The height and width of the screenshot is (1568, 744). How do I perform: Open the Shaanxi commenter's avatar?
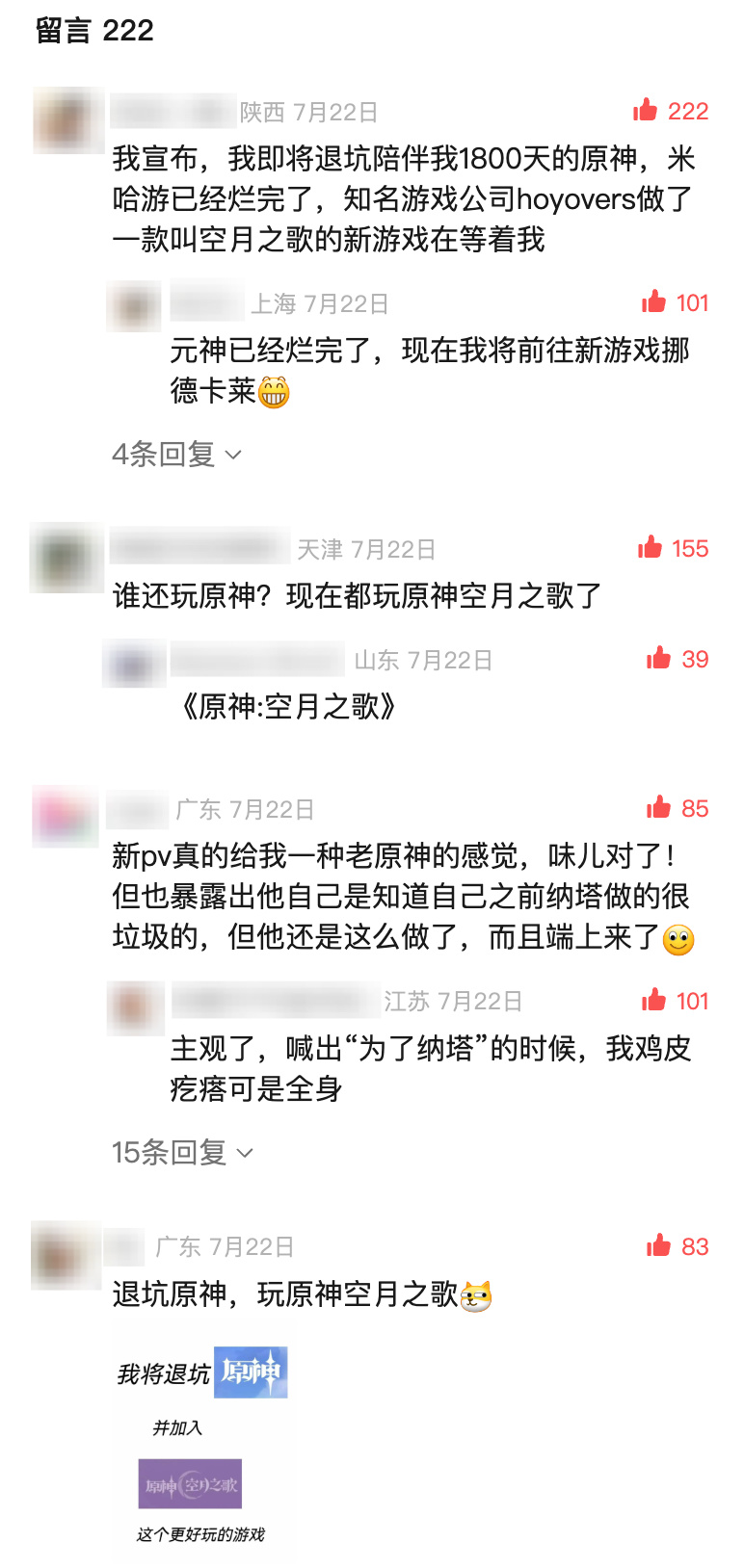pos(68,120)
